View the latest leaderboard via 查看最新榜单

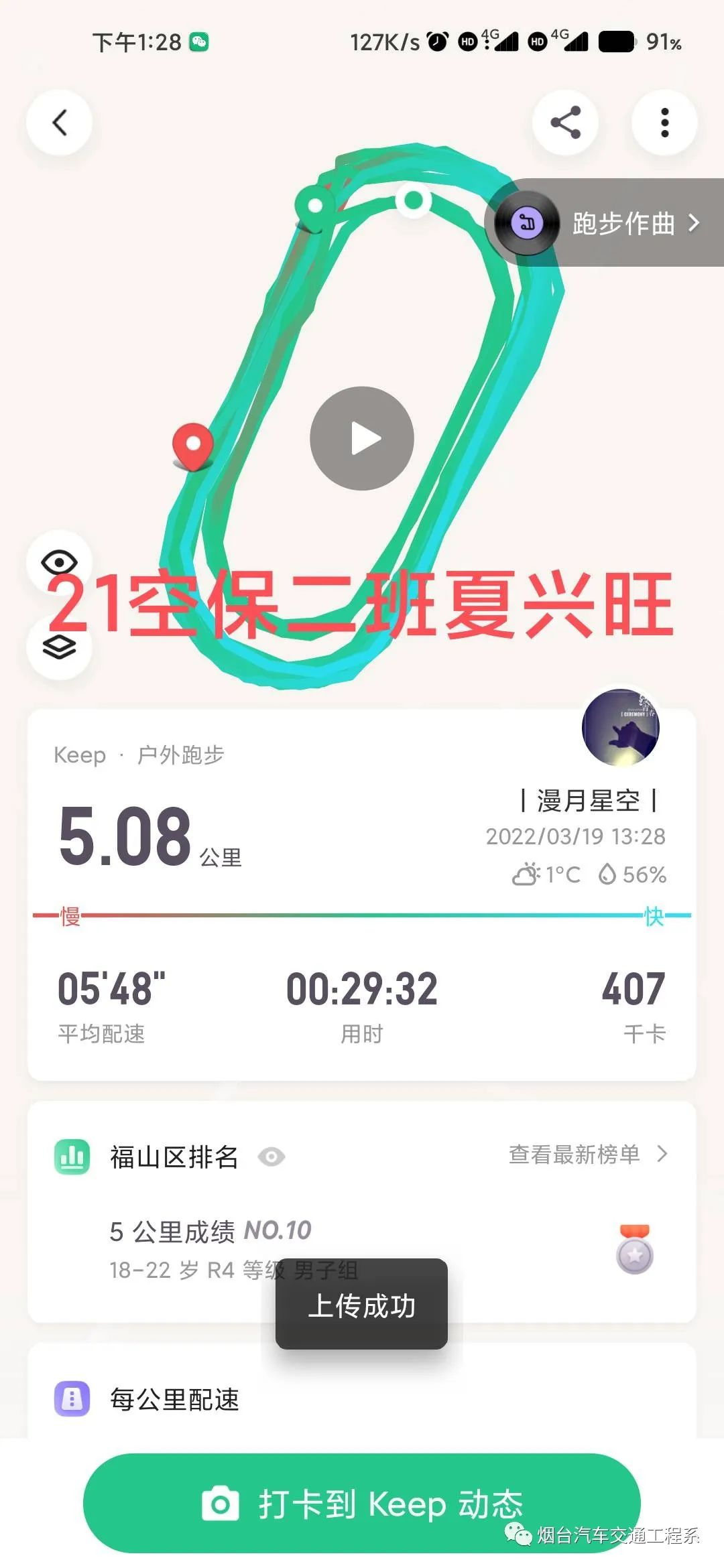587,1154
